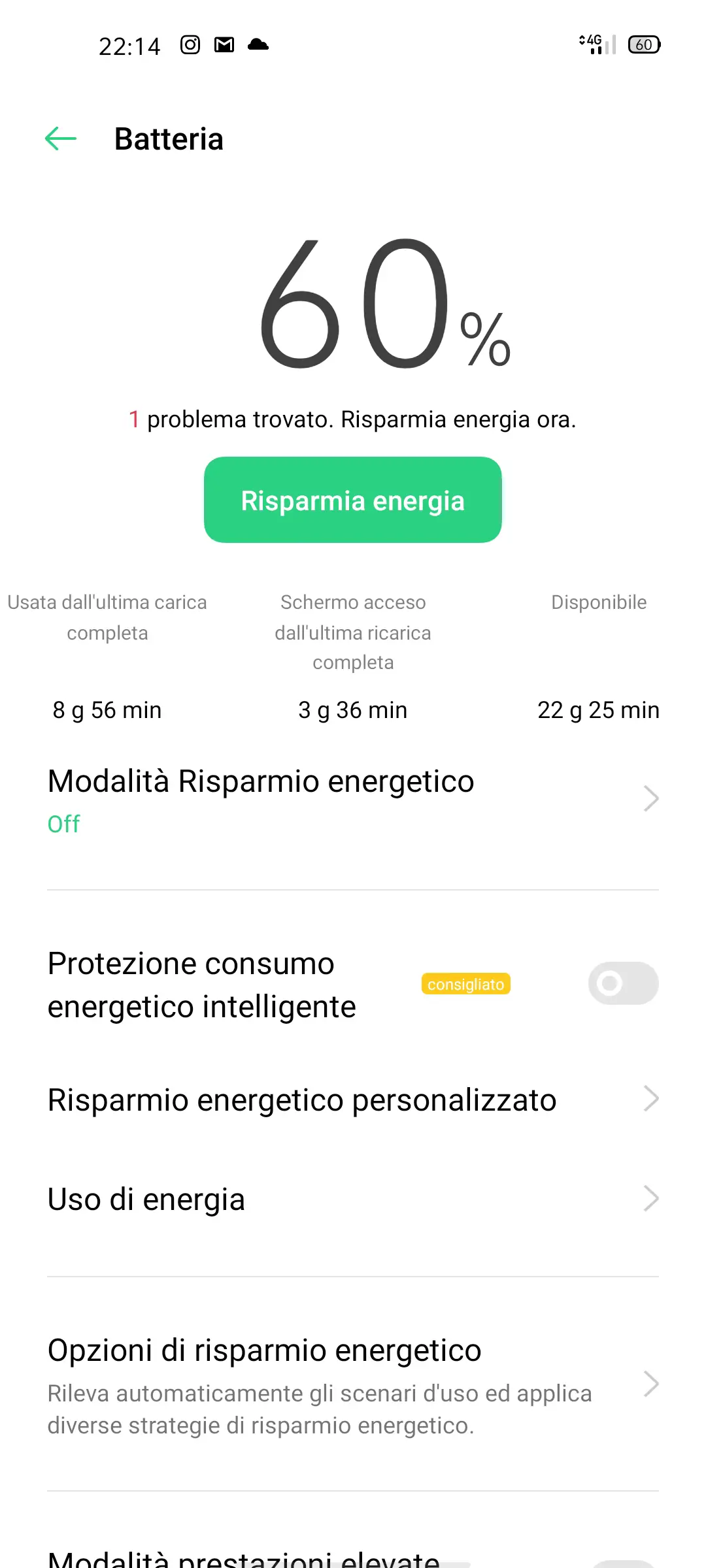706x1568 pixels.
Task: Go back from the Batteria screen
Action: tap(61, 139)
